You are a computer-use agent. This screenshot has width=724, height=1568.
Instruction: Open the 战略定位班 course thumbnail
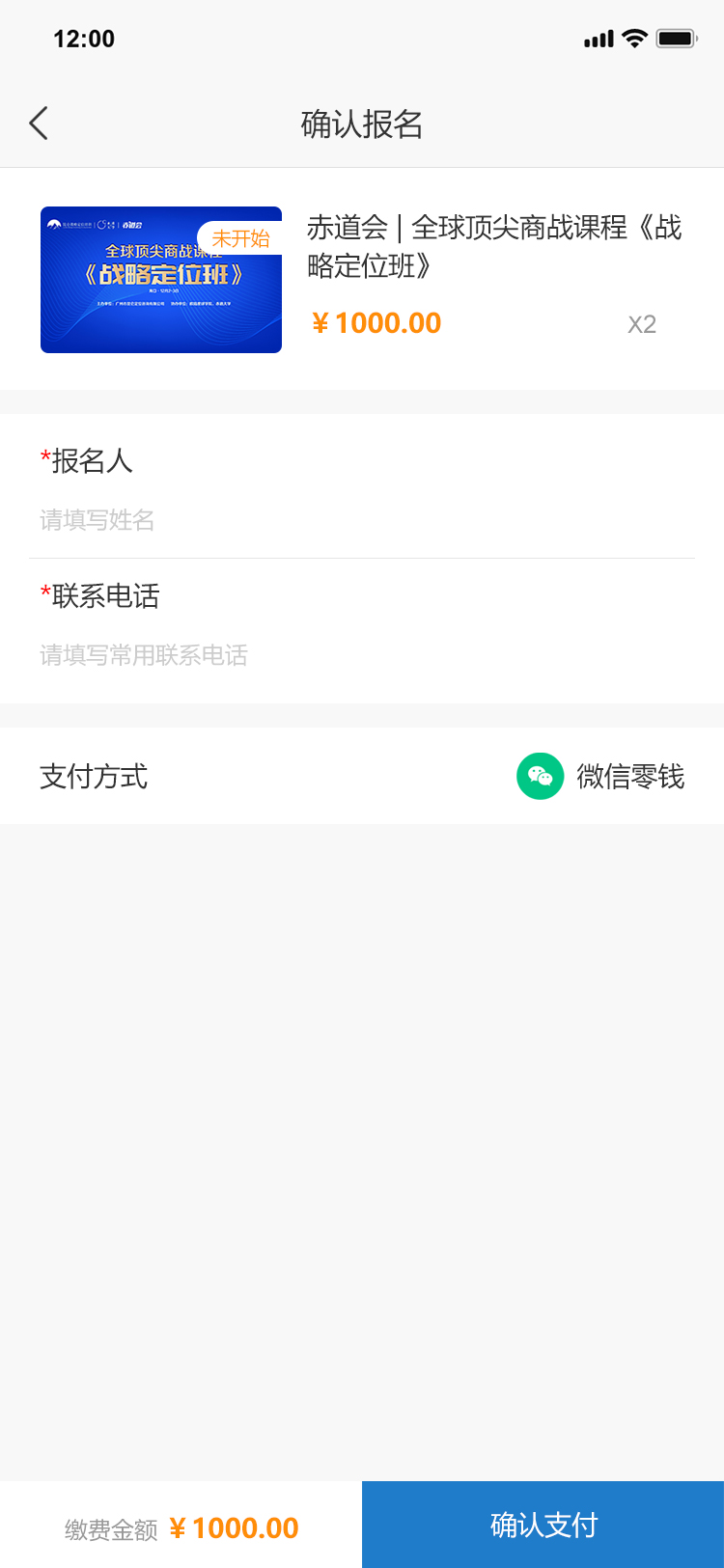click(161, 280)
